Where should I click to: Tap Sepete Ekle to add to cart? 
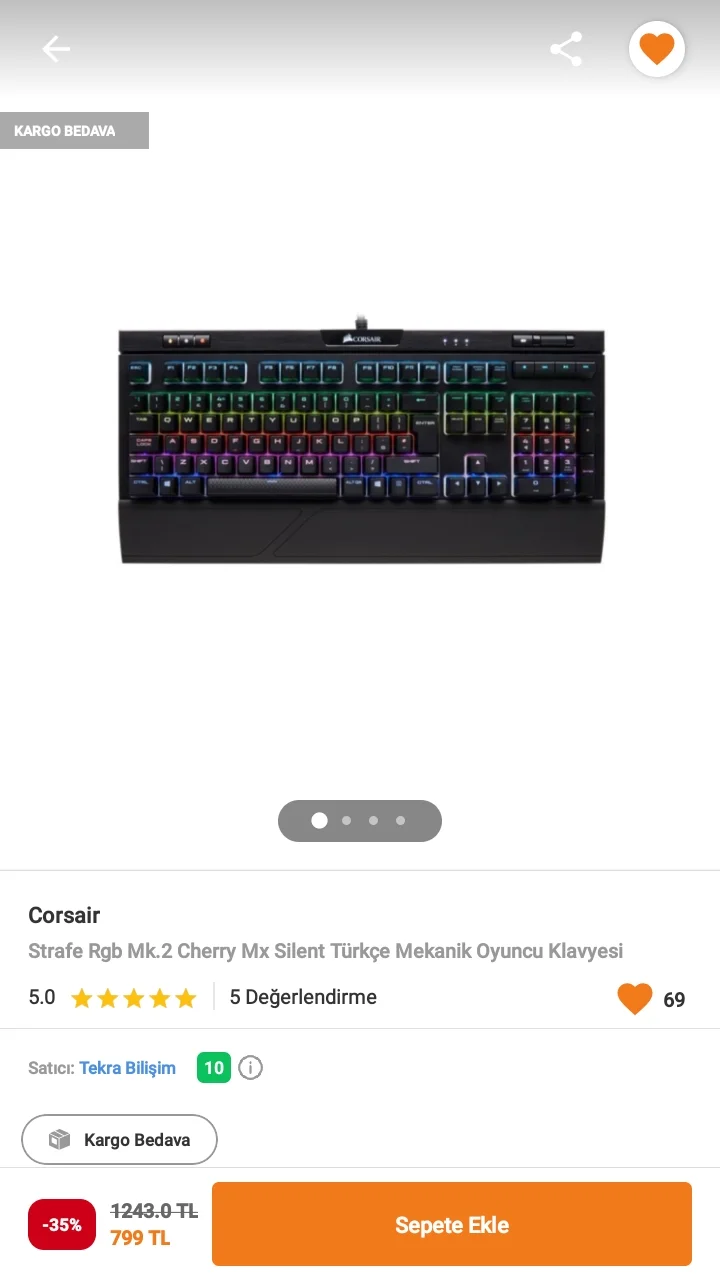(x=451, y=1225)
